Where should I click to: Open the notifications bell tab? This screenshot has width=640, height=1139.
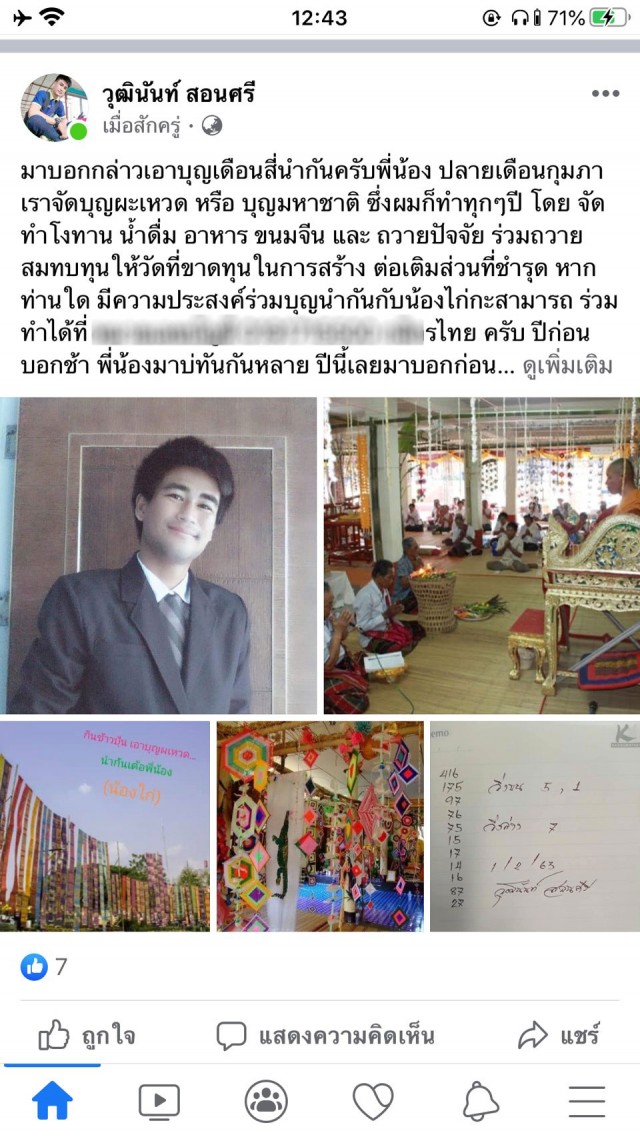point(480,1101)
